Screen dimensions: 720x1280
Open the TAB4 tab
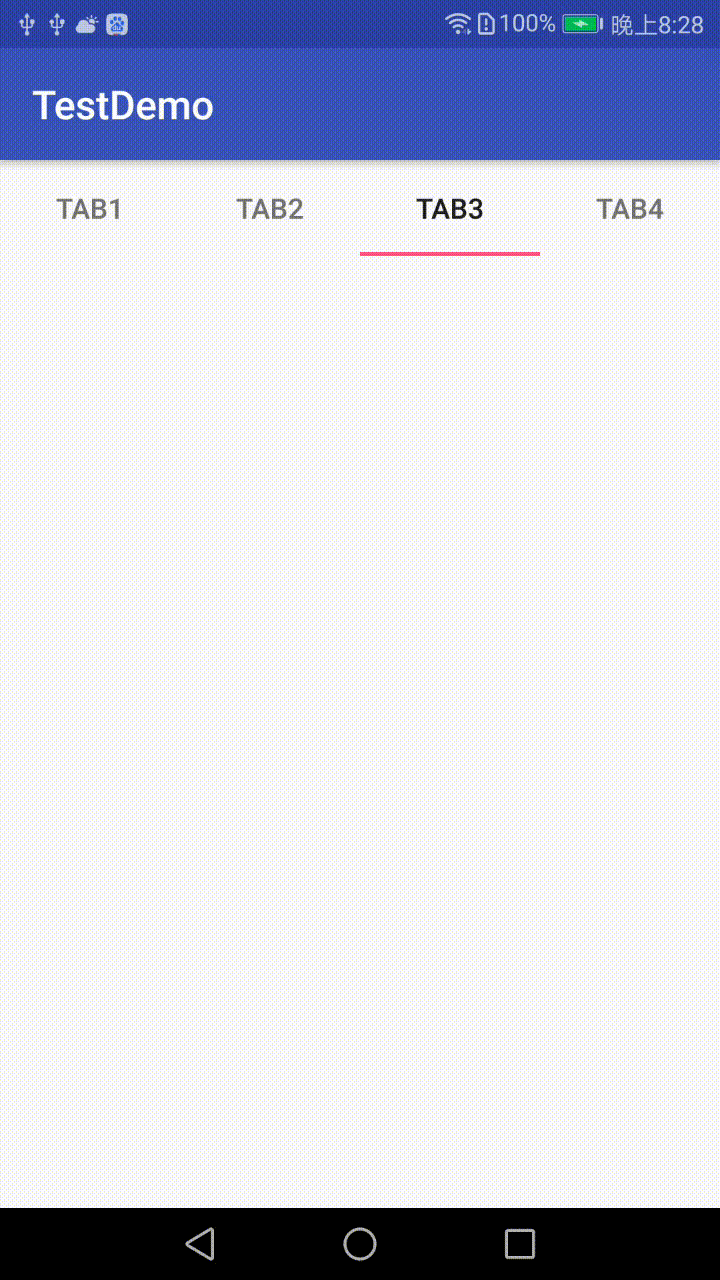pyautogui.click(x=630, y=209)
